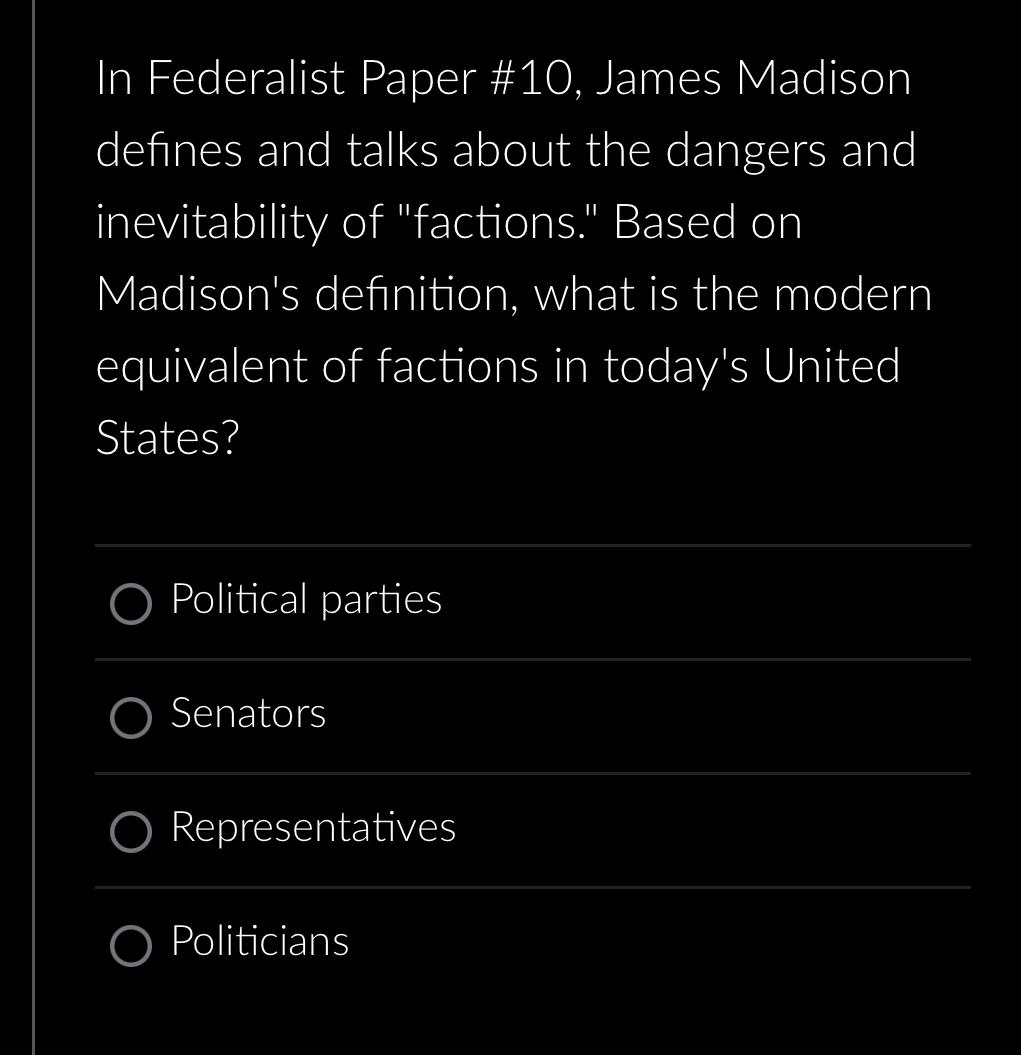
Task: Choose Political parties as your answer
Action: 305,600
